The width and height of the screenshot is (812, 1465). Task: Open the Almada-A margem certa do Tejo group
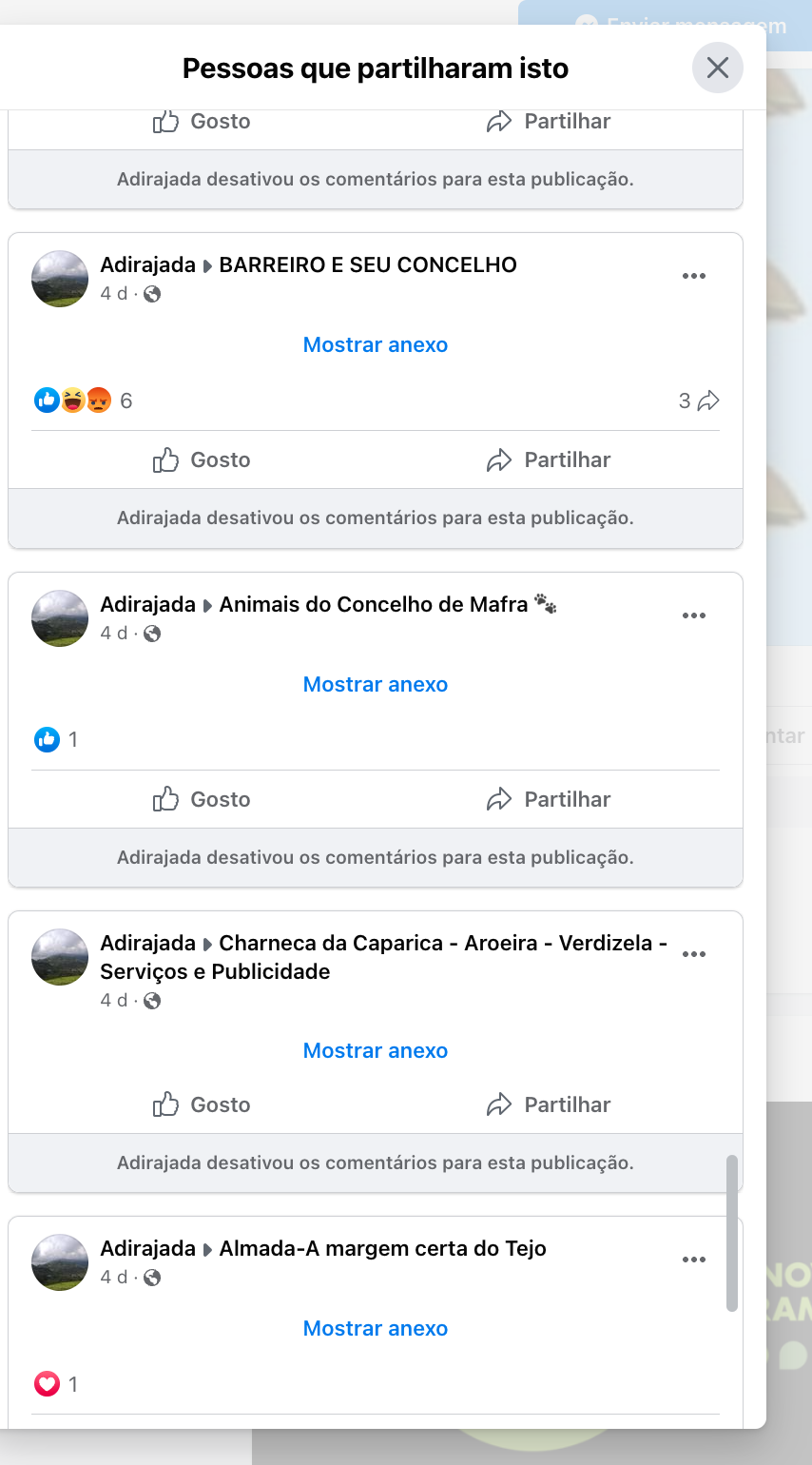pos(382,1249)
